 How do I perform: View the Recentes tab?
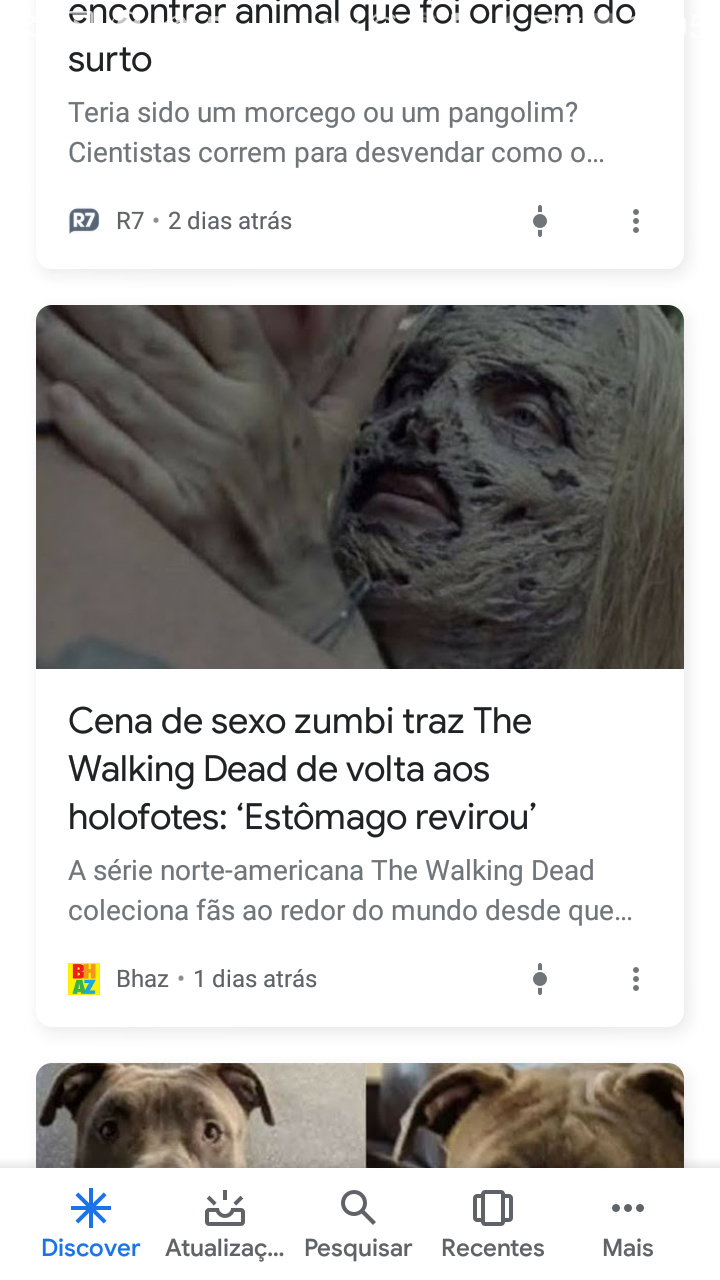[x=493, y=1225]
